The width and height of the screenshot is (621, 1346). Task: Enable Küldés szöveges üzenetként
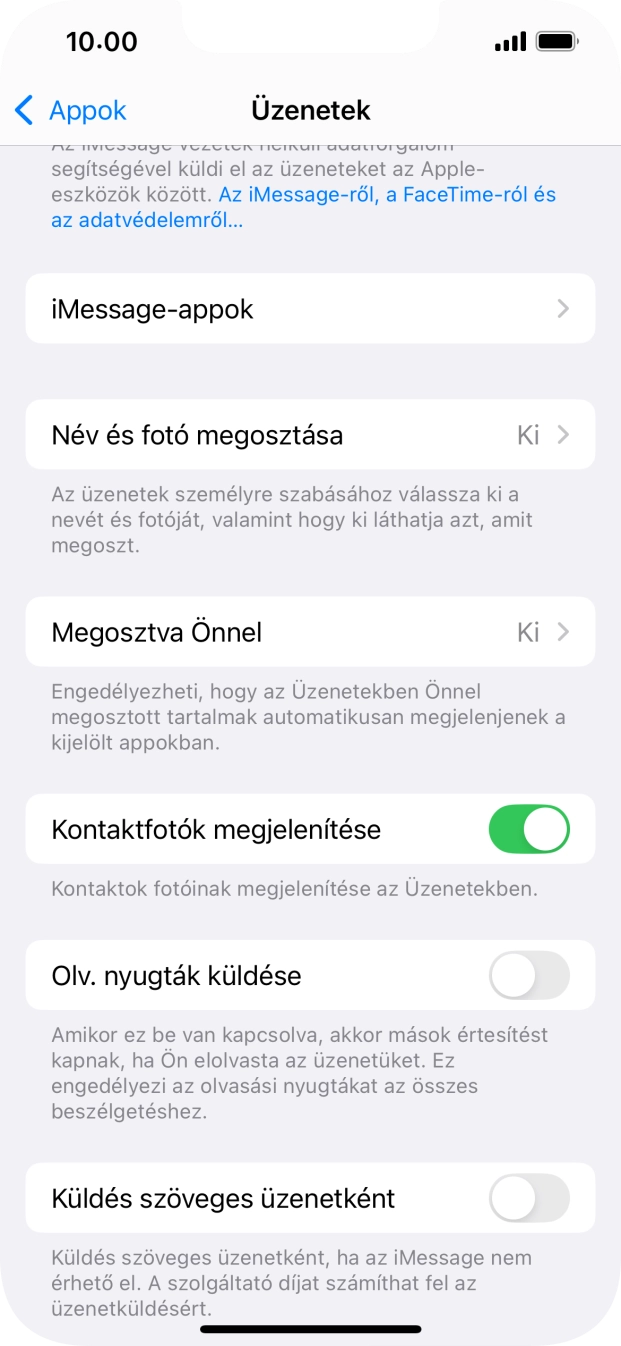click(528, 1198)
